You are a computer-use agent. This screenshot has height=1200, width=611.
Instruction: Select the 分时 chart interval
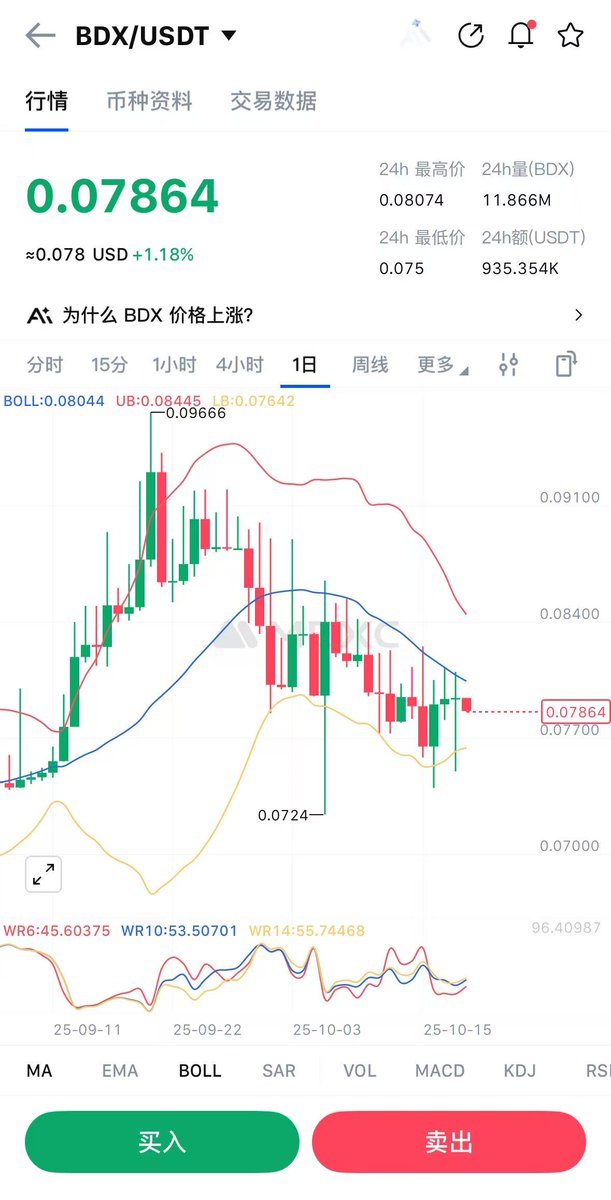[x=45, y=365]
